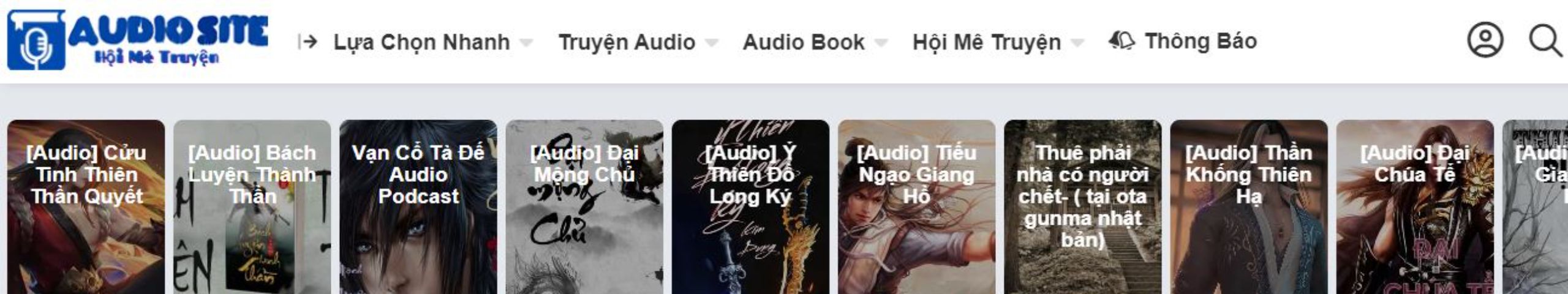Open Thông Báo notifications

1183,41
